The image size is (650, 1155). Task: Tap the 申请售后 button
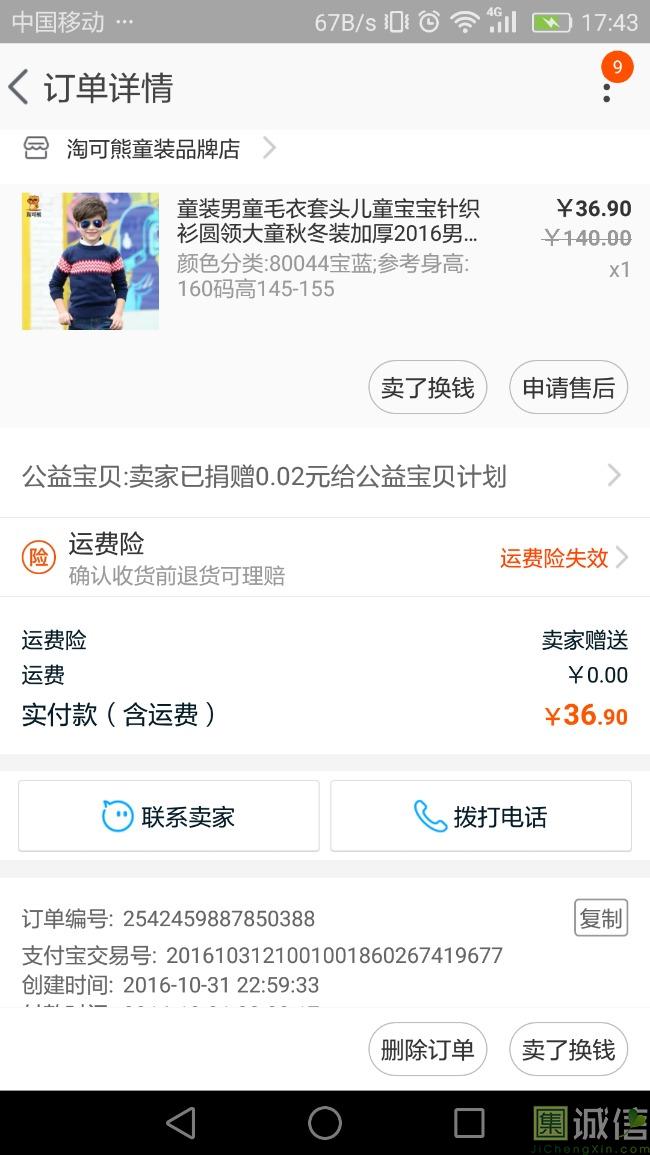[568, 388]
